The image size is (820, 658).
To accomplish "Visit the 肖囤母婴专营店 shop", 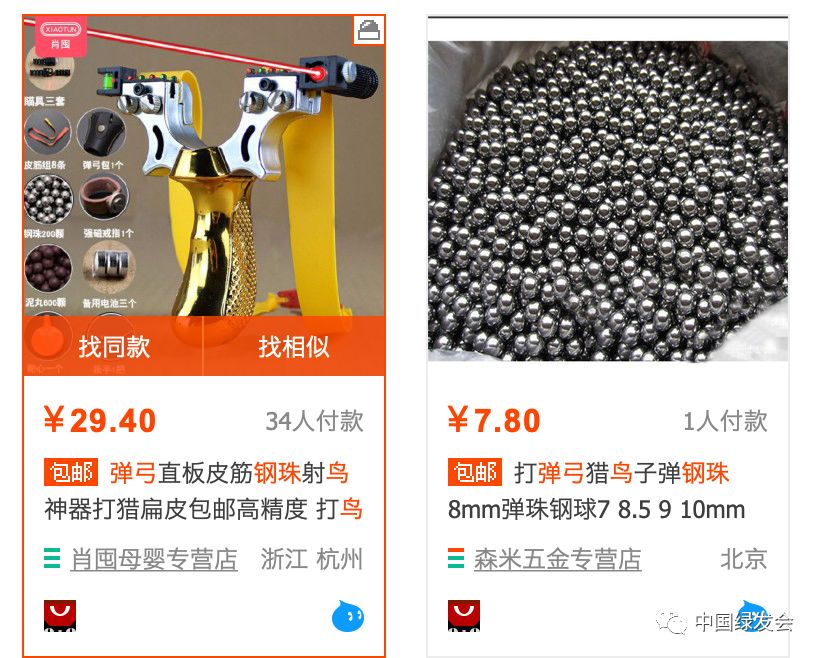I will 153,559.
